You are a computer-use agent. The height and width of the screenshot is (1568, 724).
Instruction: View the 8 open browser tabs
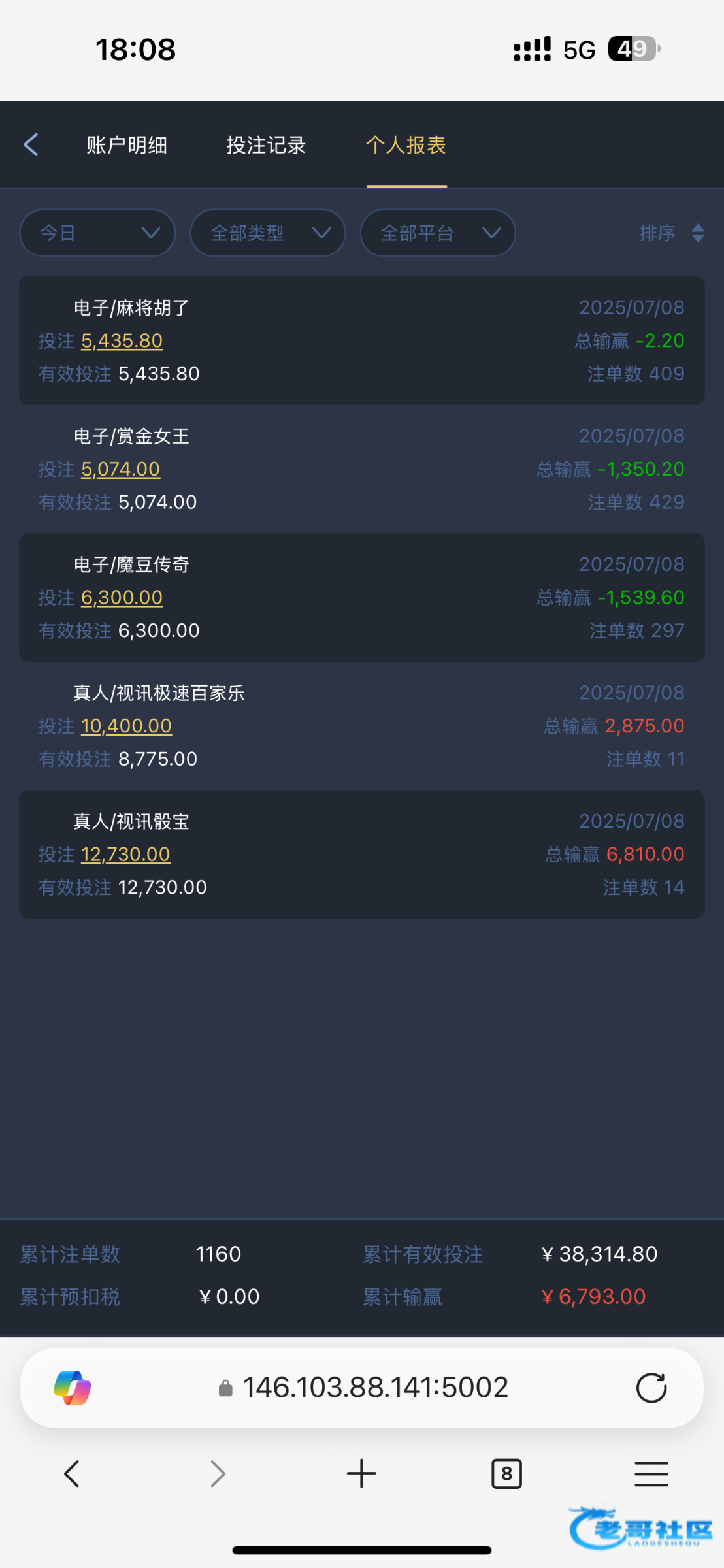[506, 1474]
